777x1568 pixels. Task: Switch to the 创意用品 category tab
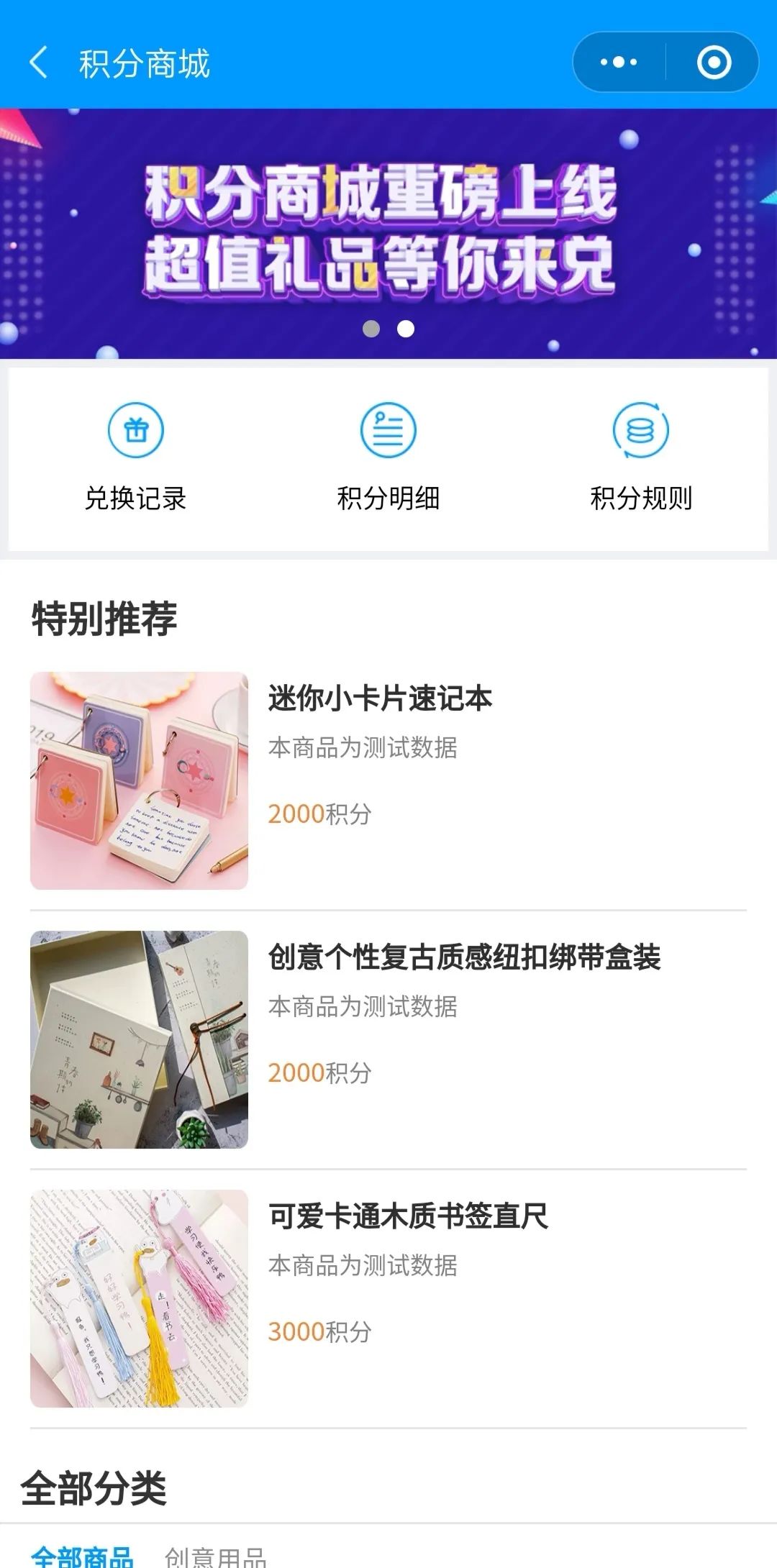[x=216, y=1556]
